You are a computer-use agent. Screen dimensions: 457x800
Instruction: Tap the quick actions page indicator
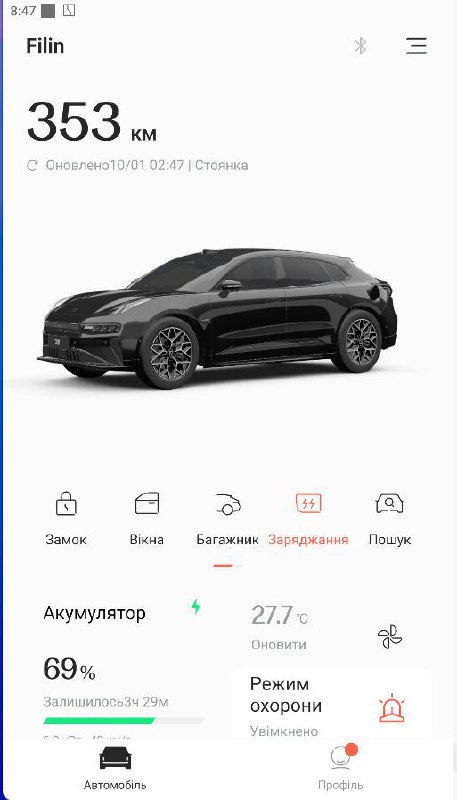click(x=227, y=566)
